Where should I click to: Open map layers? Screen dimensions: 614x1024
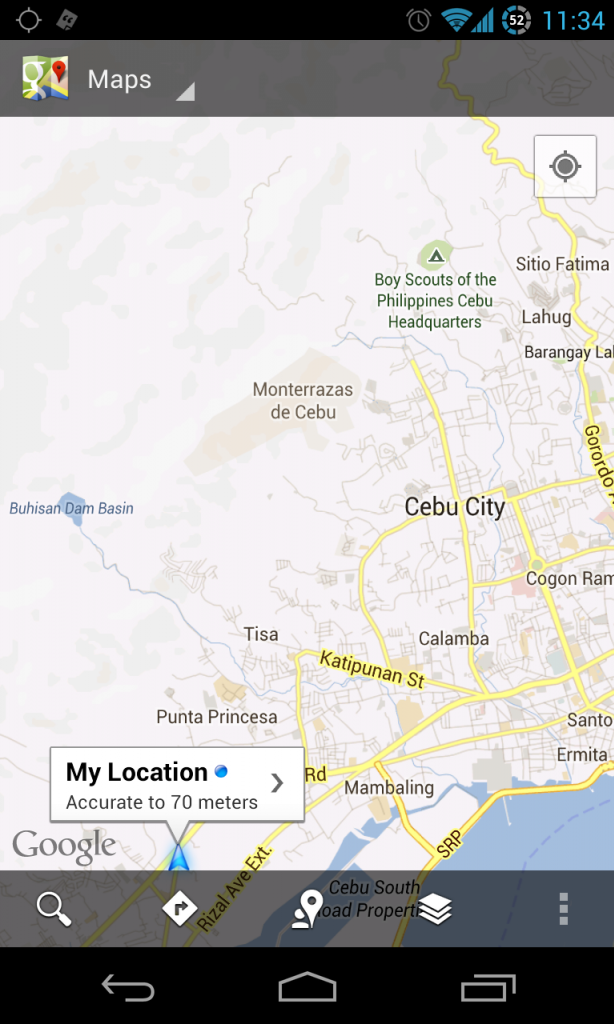[x=435, y=909]
